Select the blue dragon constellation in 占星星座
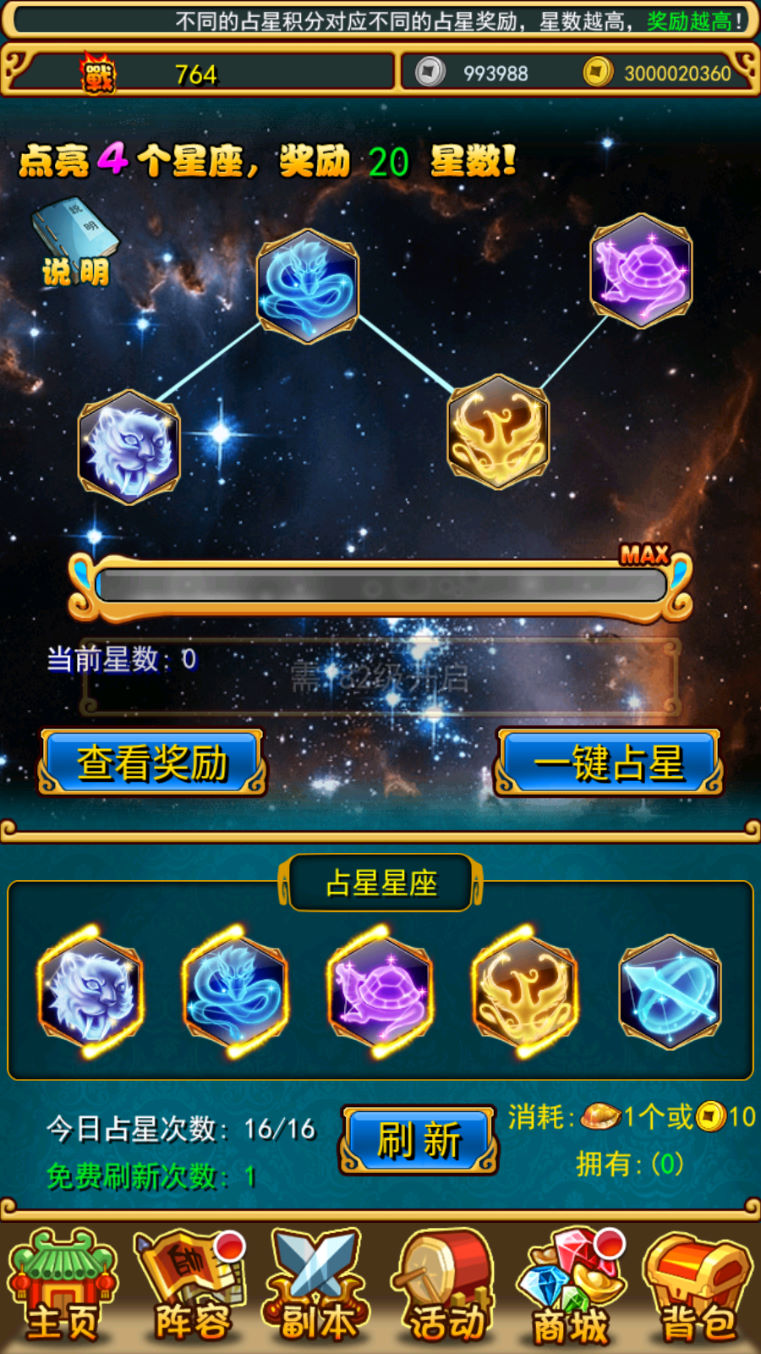This screenshot has width=761, height=1354. coord(235,991)
